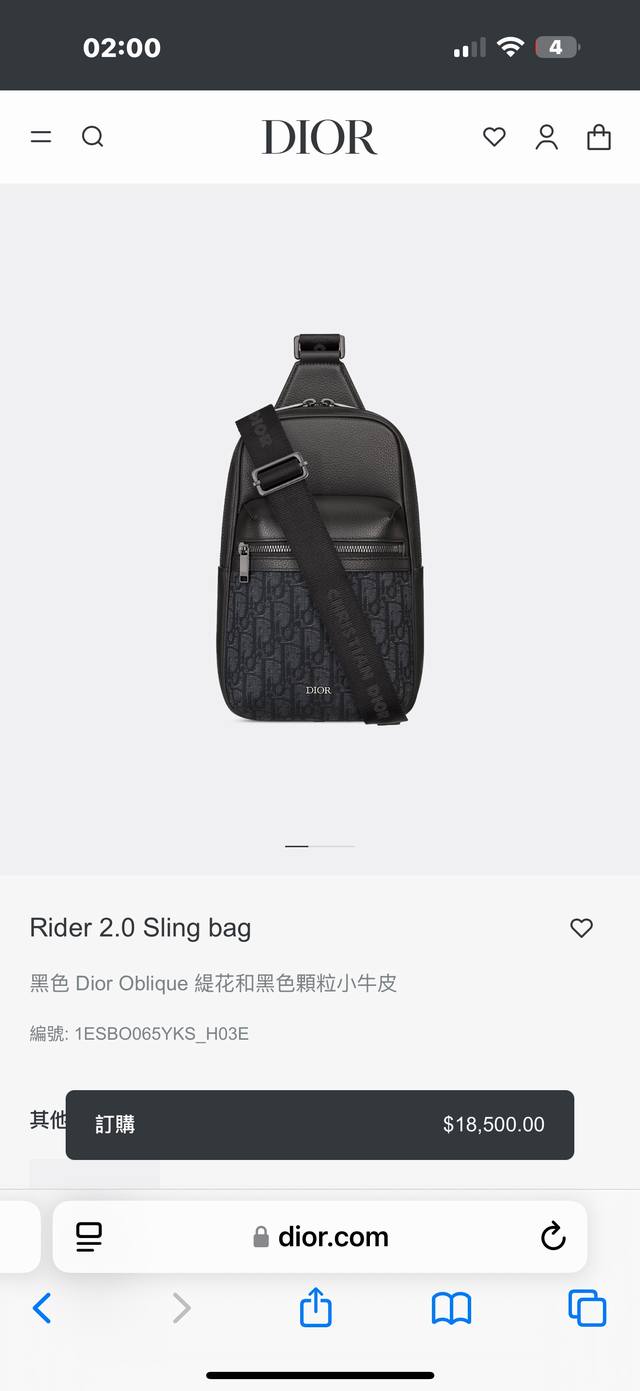Open the account profile icon

click(x=546, y=137)
